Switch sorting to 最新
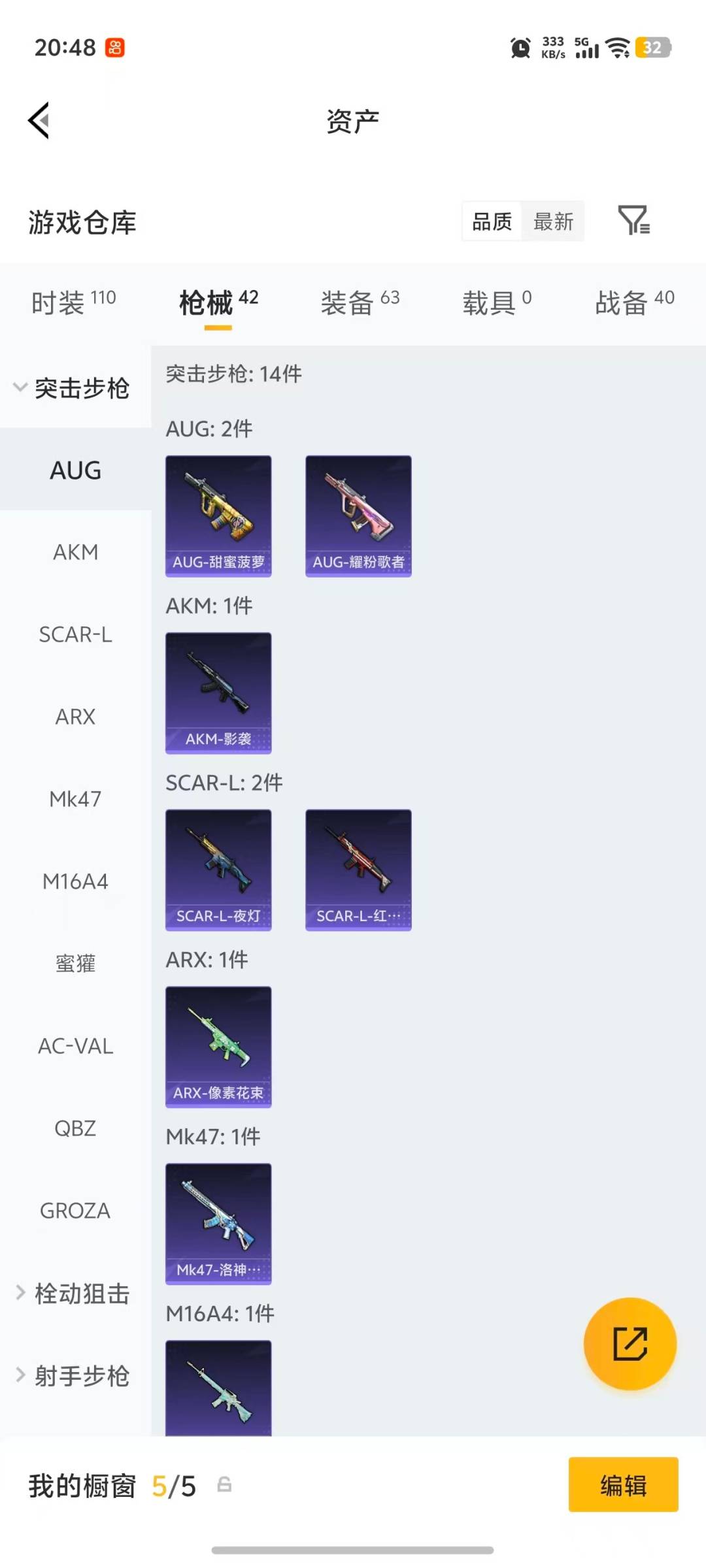 (553, 222)
